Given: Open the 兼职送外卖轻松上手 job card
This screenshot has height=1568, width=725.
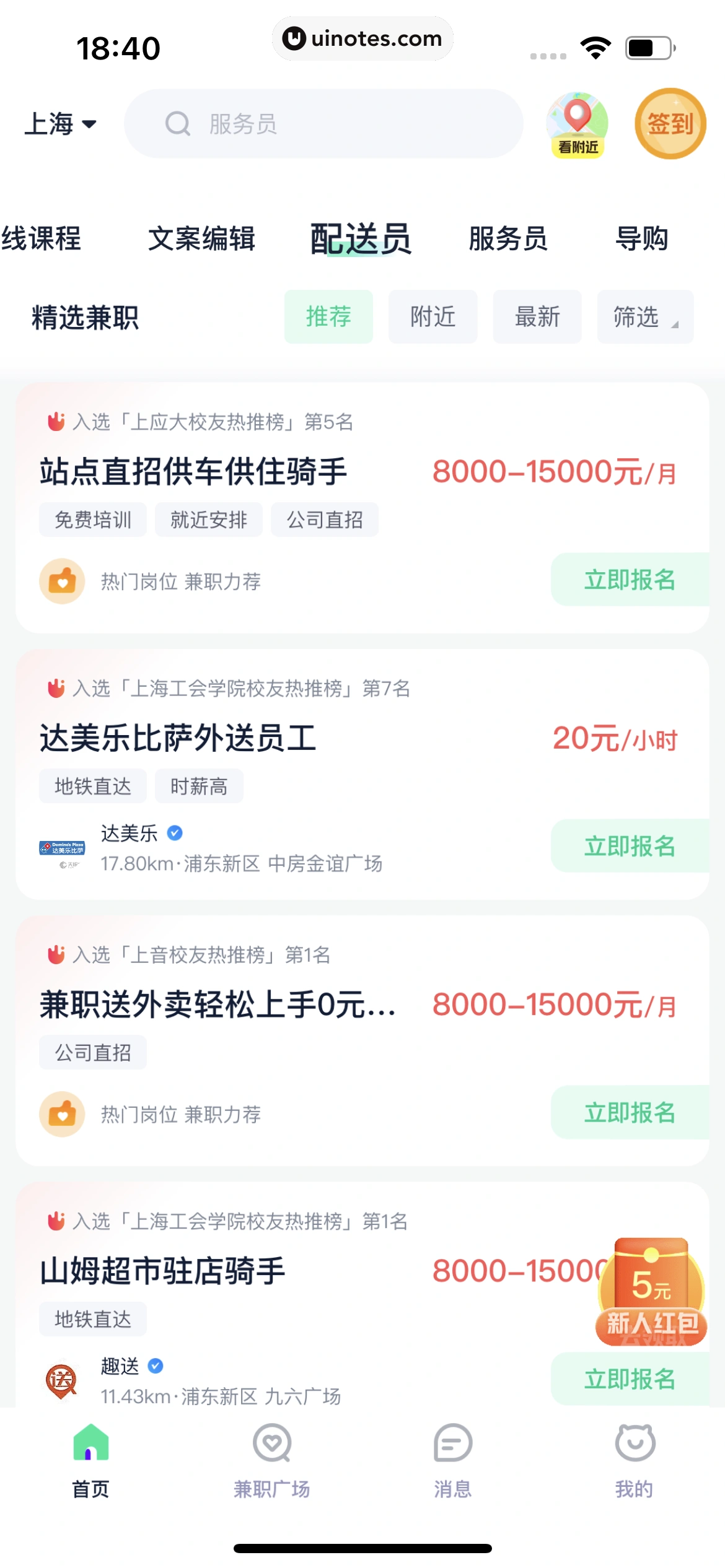Looking at the screenshot, I should pyautogui.click(x=217, y=1004).
